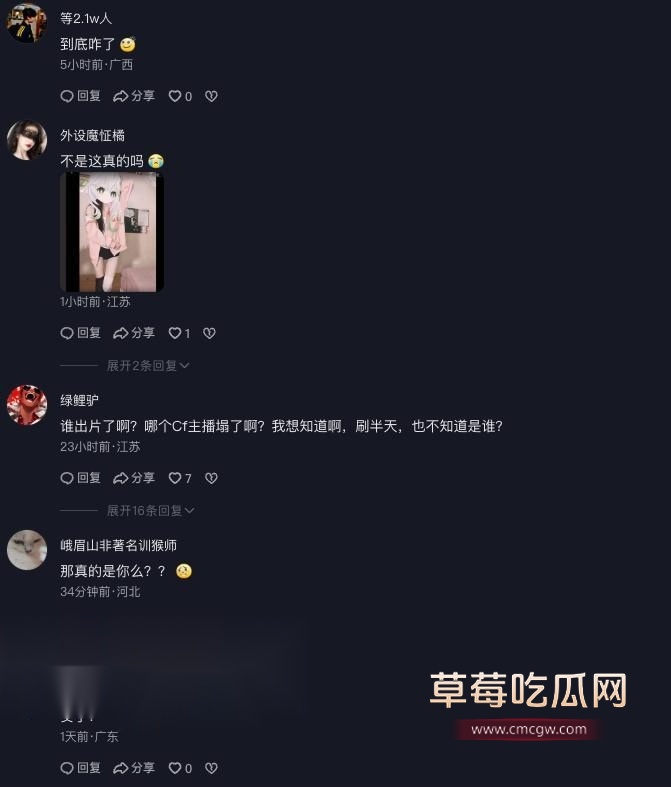The image size is (671, 787).
Task: Reply to the 到底咋了 comment from 广西
Action: pyautogui.click(x=80, y=96)
